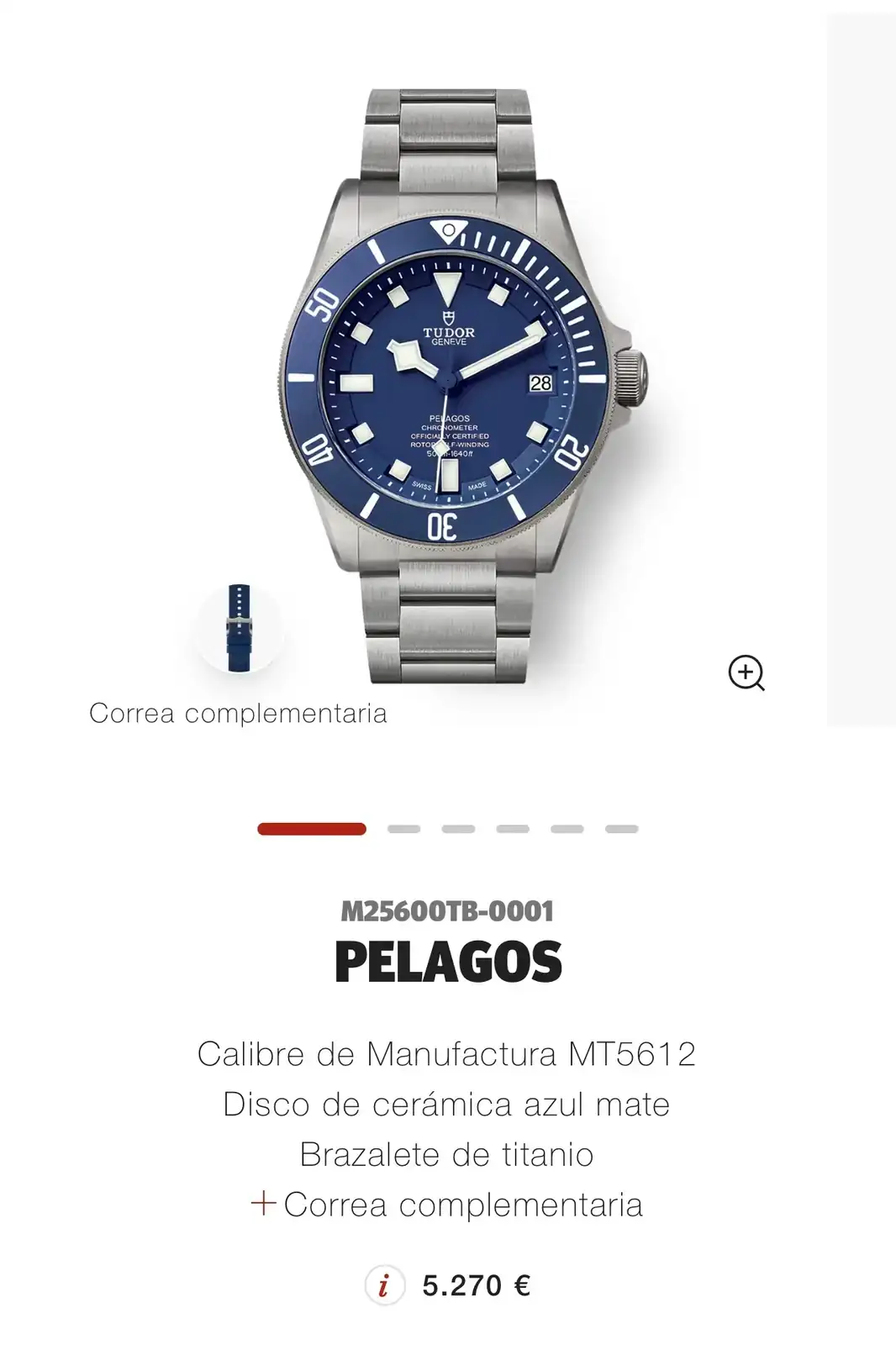Jump to the second carousel image

[x=403, y=829]
